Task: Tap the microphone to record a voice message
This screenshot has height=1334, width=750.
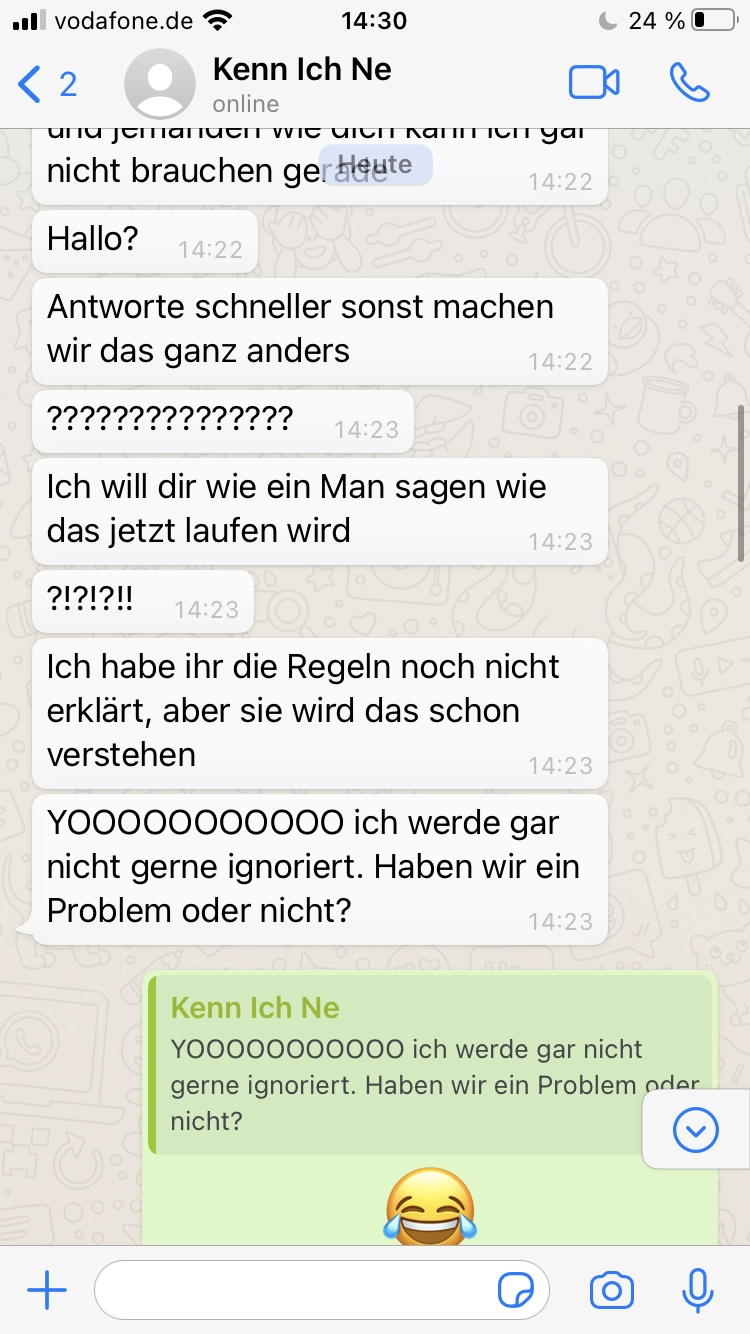Action: click(697, 1291)
